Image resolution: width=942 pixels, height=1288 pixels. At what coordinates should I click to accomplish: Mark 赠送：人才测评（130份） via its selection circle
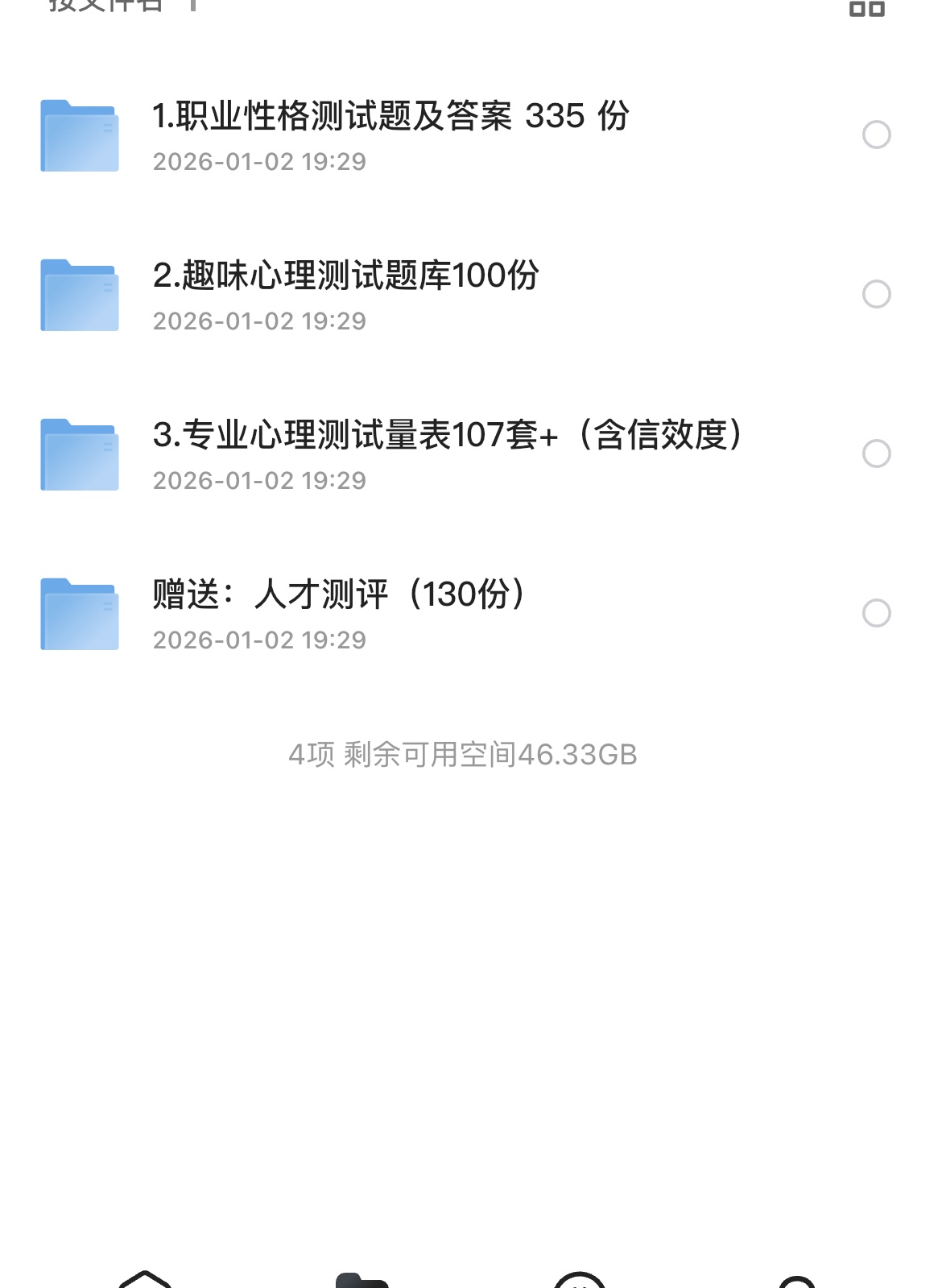point(876,615)
